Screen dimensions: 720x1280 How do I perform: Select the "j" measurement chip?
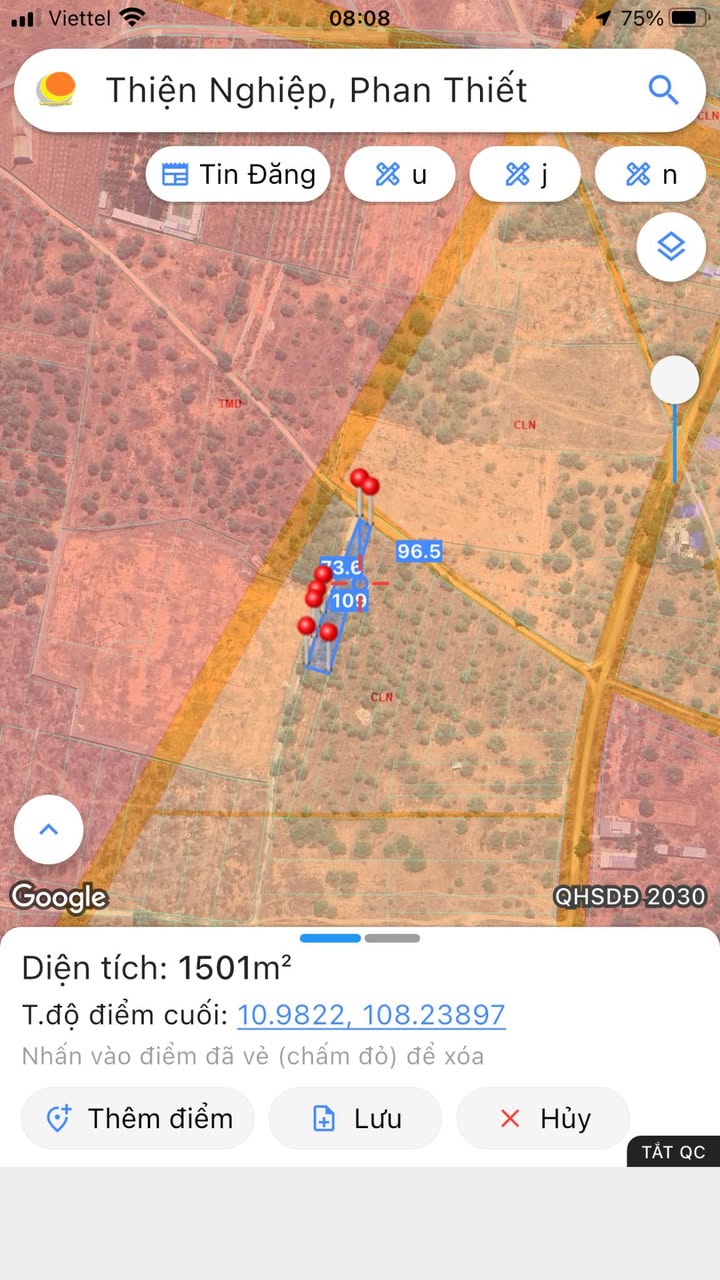pos(525,174)
